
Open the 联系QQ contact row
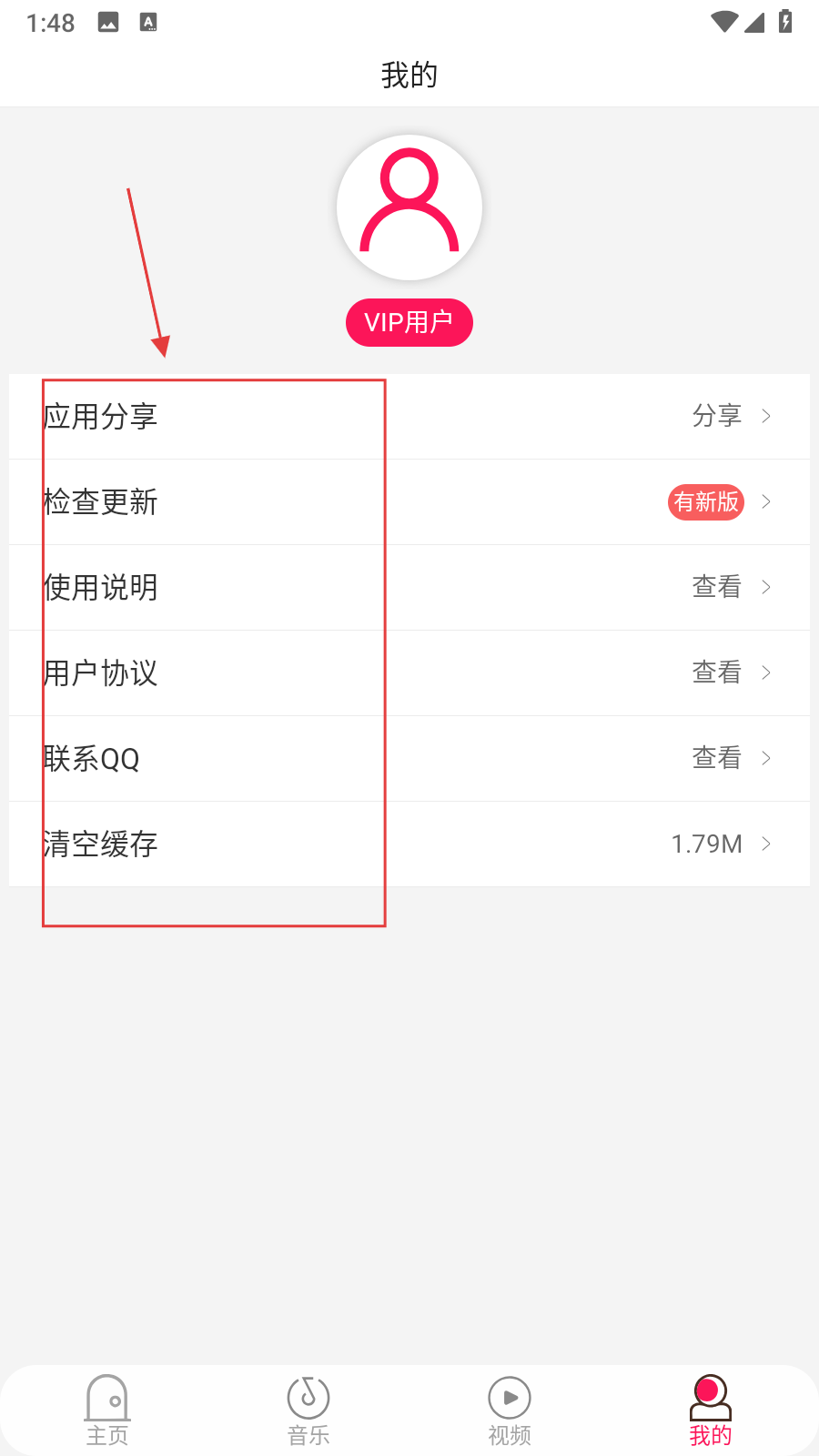tap(409, 758)
